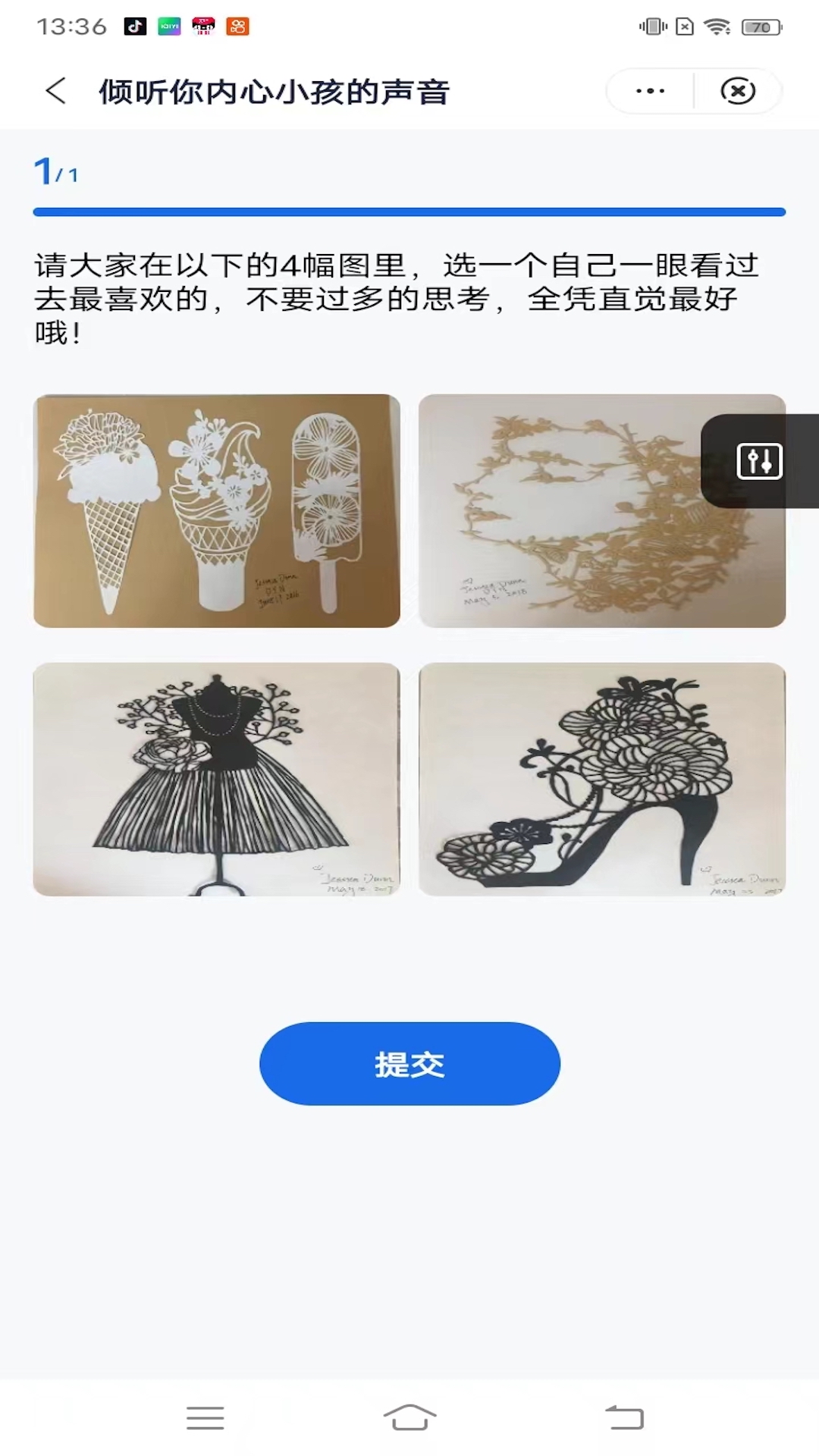This screenshot has height=1456, width=819.
Task: Tap the 提交 submit button
Action: pos(409,1063)
